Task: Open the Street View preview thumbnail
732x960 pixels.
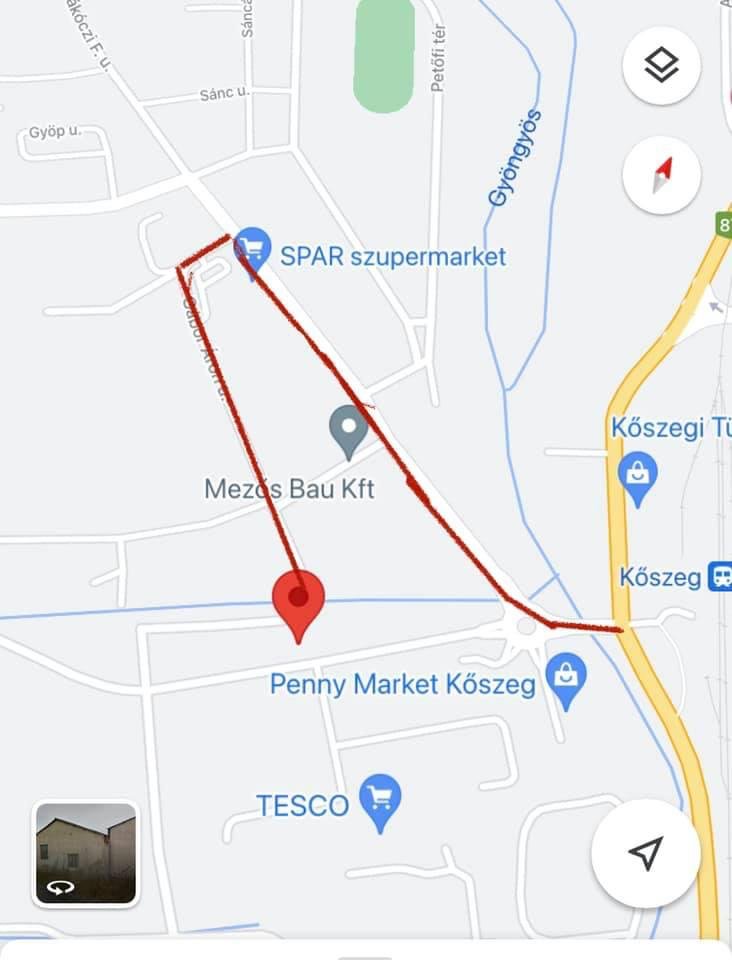Action: [85, 853]
